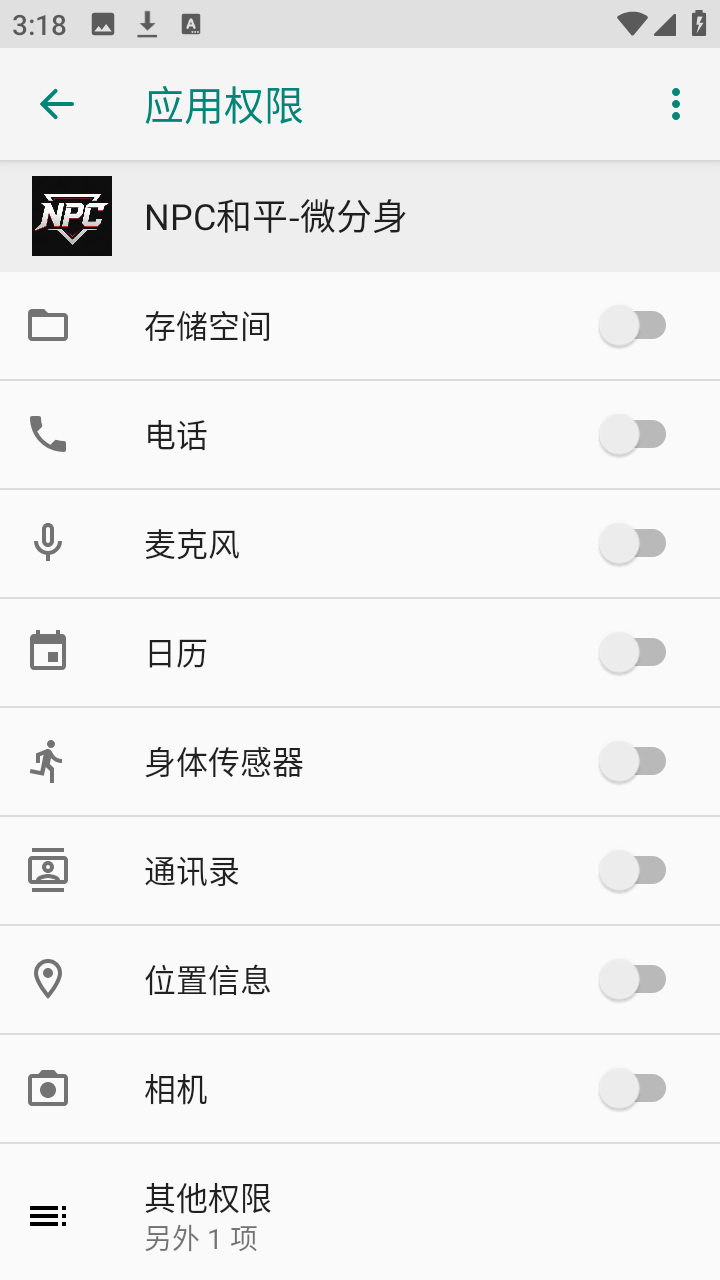720x1280 pixels.
Task: Open the overflow menu
Action: coord(676,104)
